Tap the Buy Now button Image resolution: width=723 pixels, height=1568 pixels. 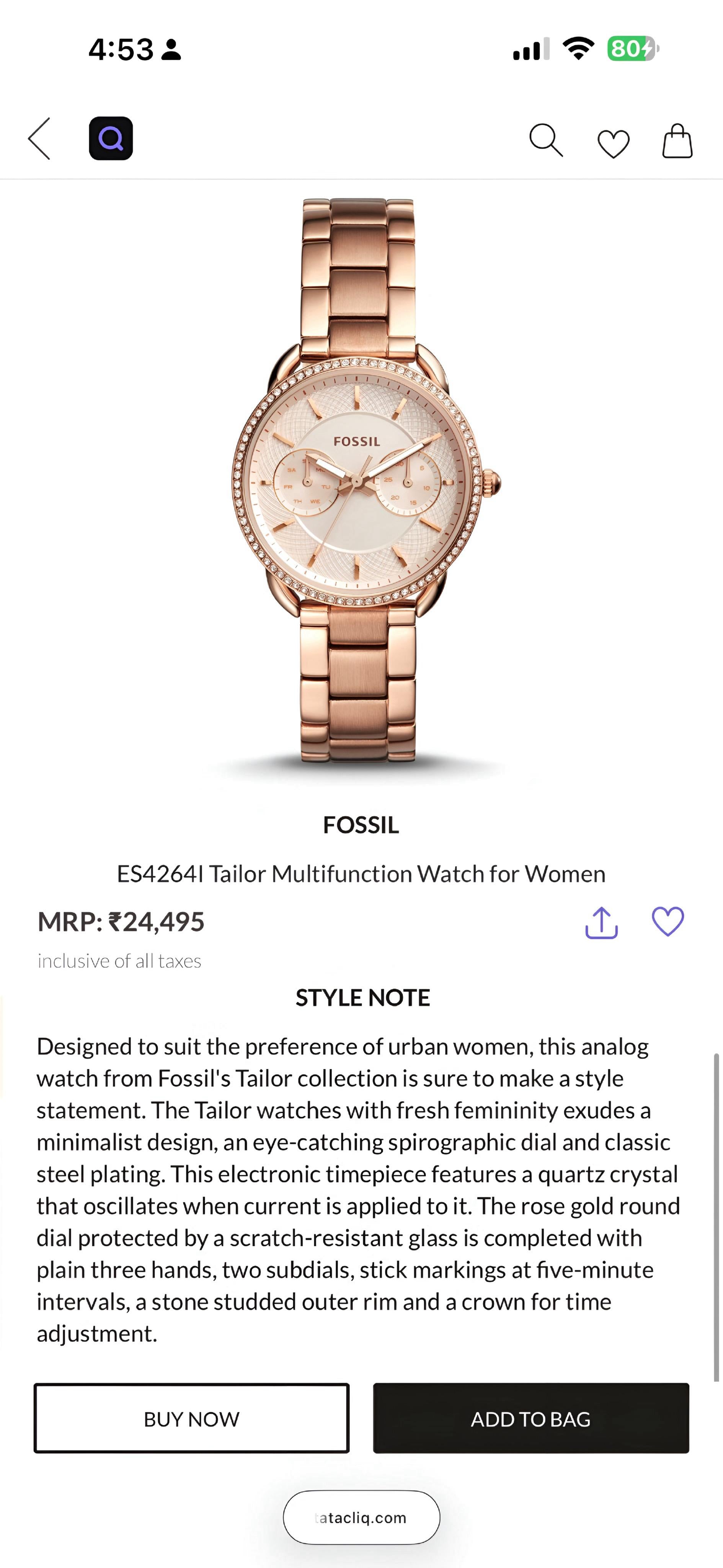coord(192,1419)
